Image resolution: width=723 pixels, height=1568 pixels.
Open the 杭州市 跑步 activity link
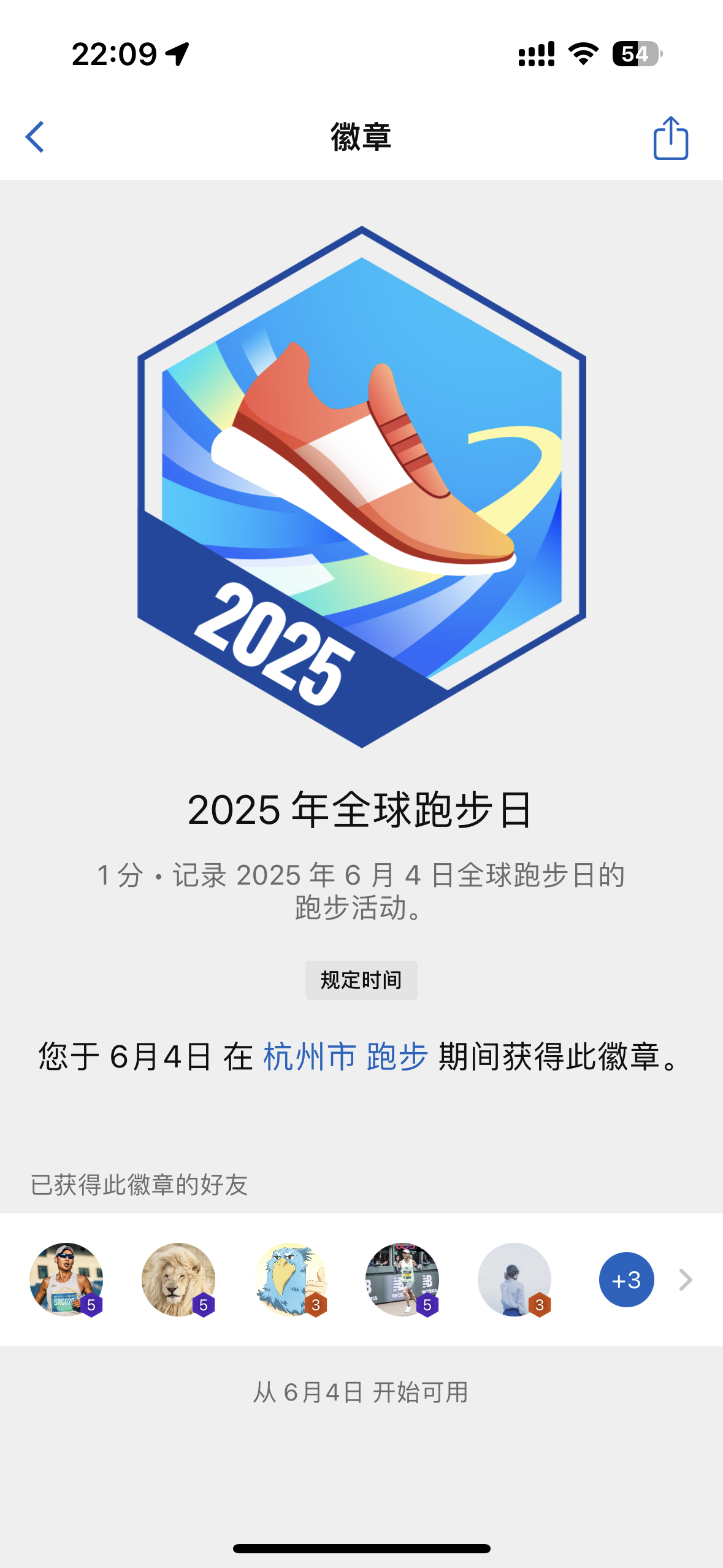pos(345,1056)
